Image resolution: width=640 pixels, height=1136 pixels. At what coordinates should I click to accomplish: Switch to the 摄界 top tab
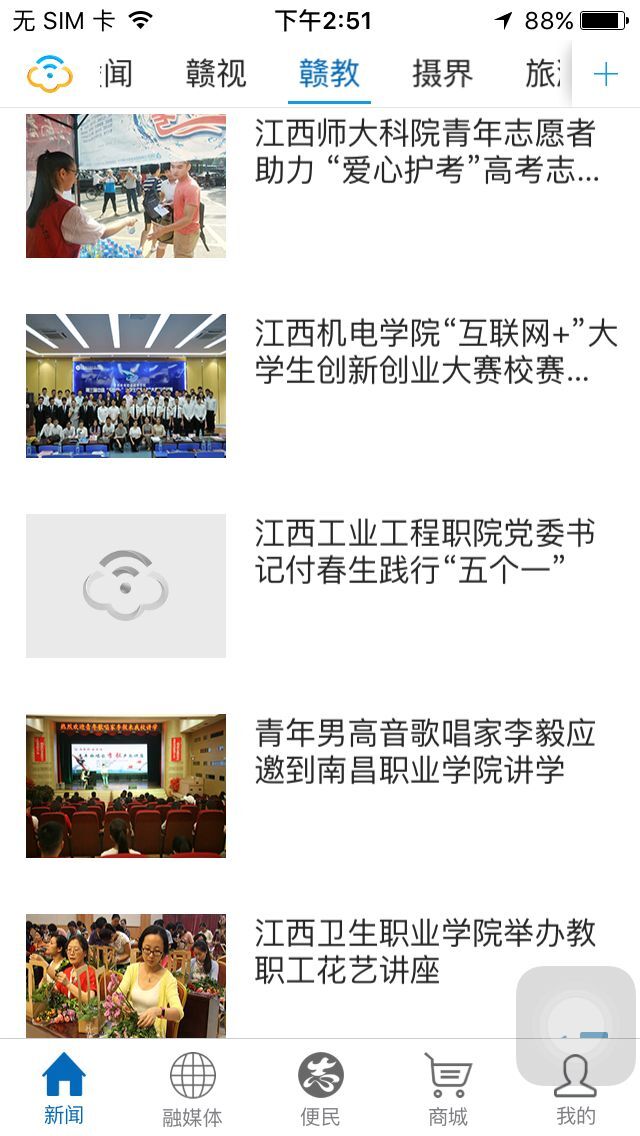442,74
